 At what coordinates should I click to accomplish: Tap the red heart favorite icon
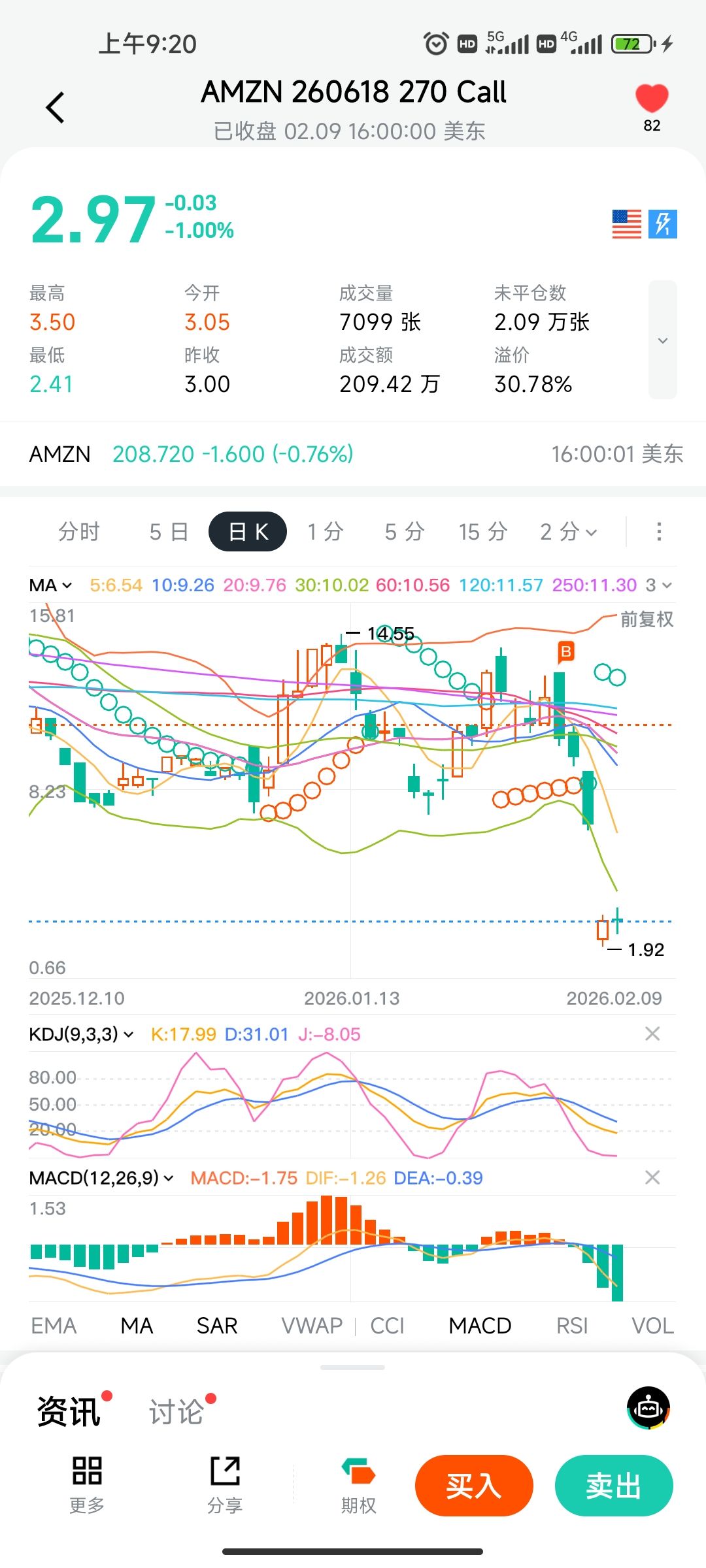pyautogui.click(x=652, y=99)
